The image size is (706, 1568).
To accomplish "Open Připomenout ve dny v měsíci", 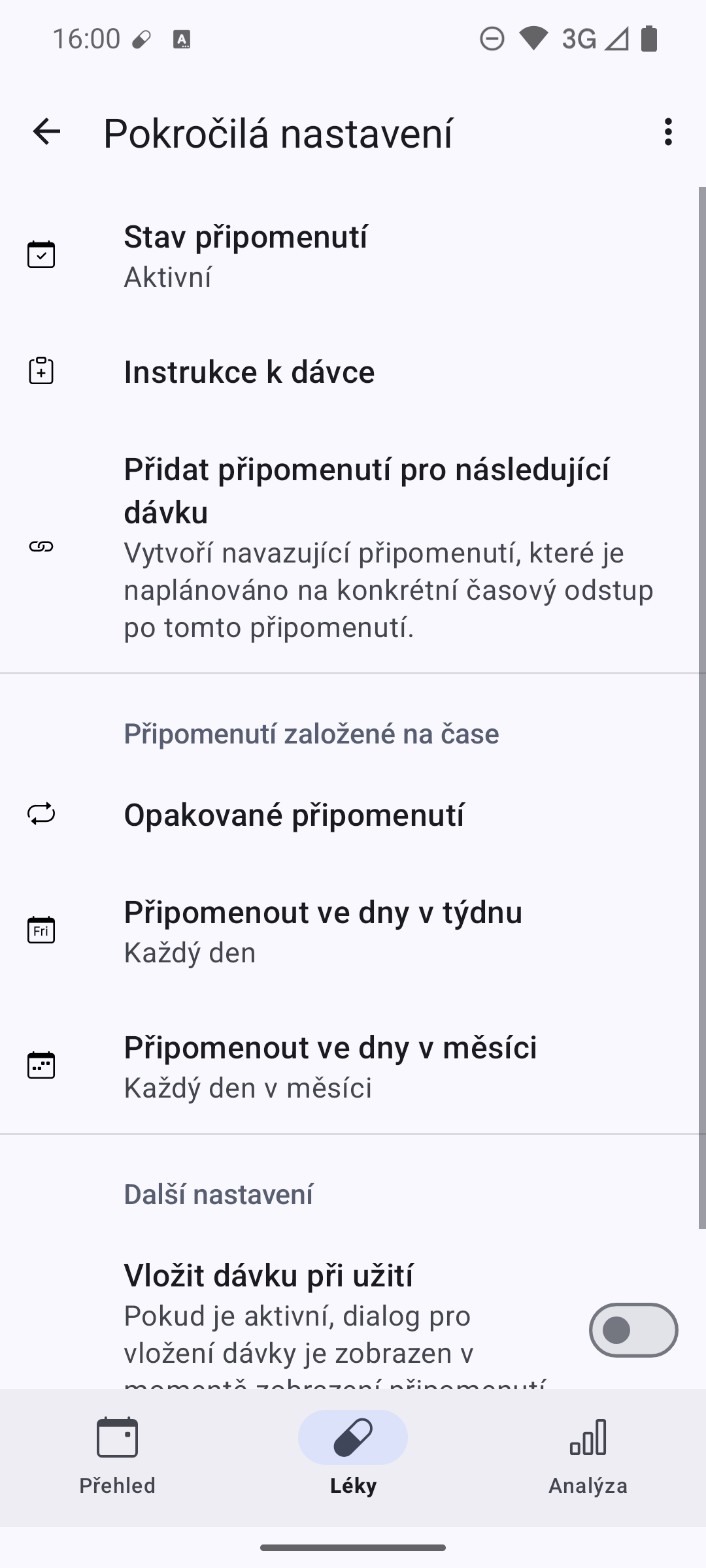I will coord(353,1066).
